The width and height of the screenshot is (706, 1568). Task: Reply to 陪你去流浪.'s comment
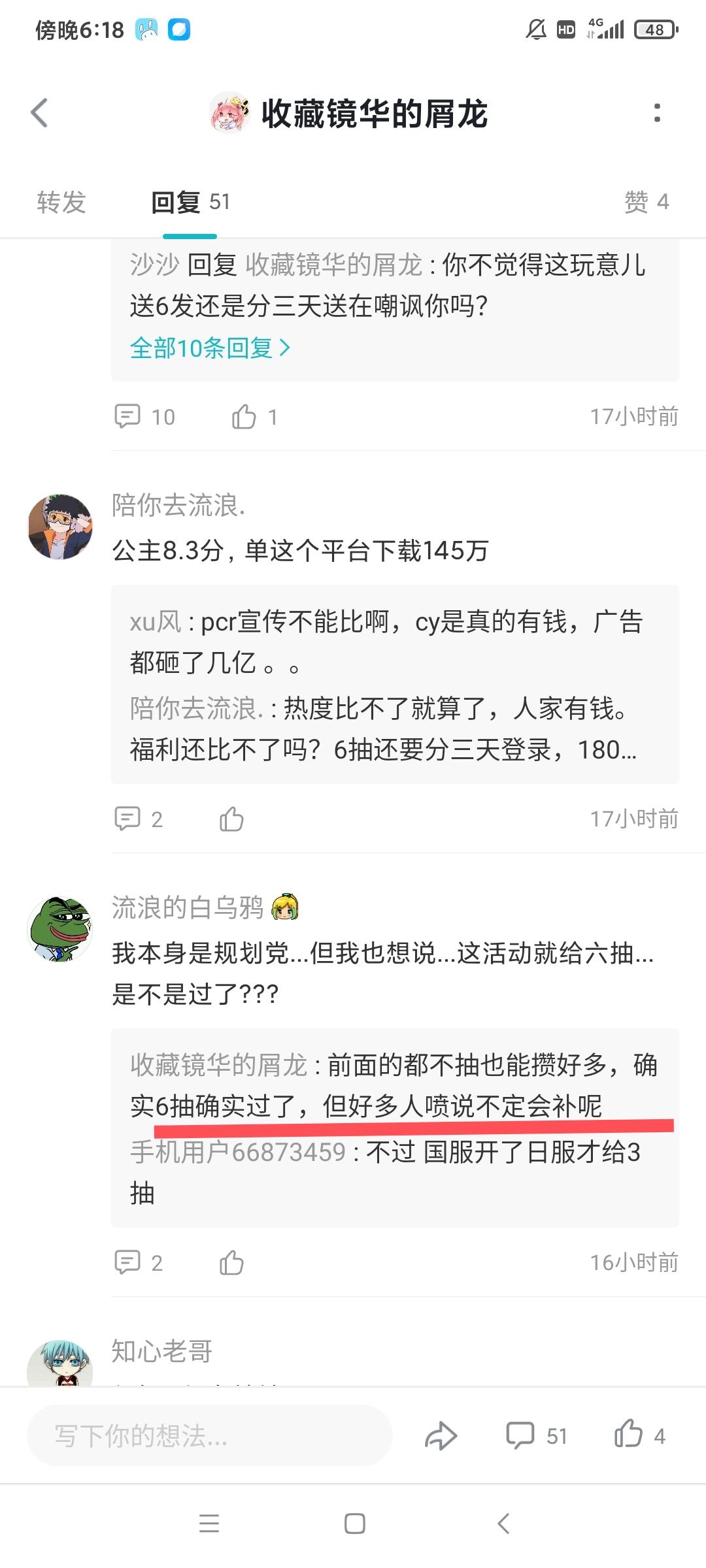[x=139, y=819]
